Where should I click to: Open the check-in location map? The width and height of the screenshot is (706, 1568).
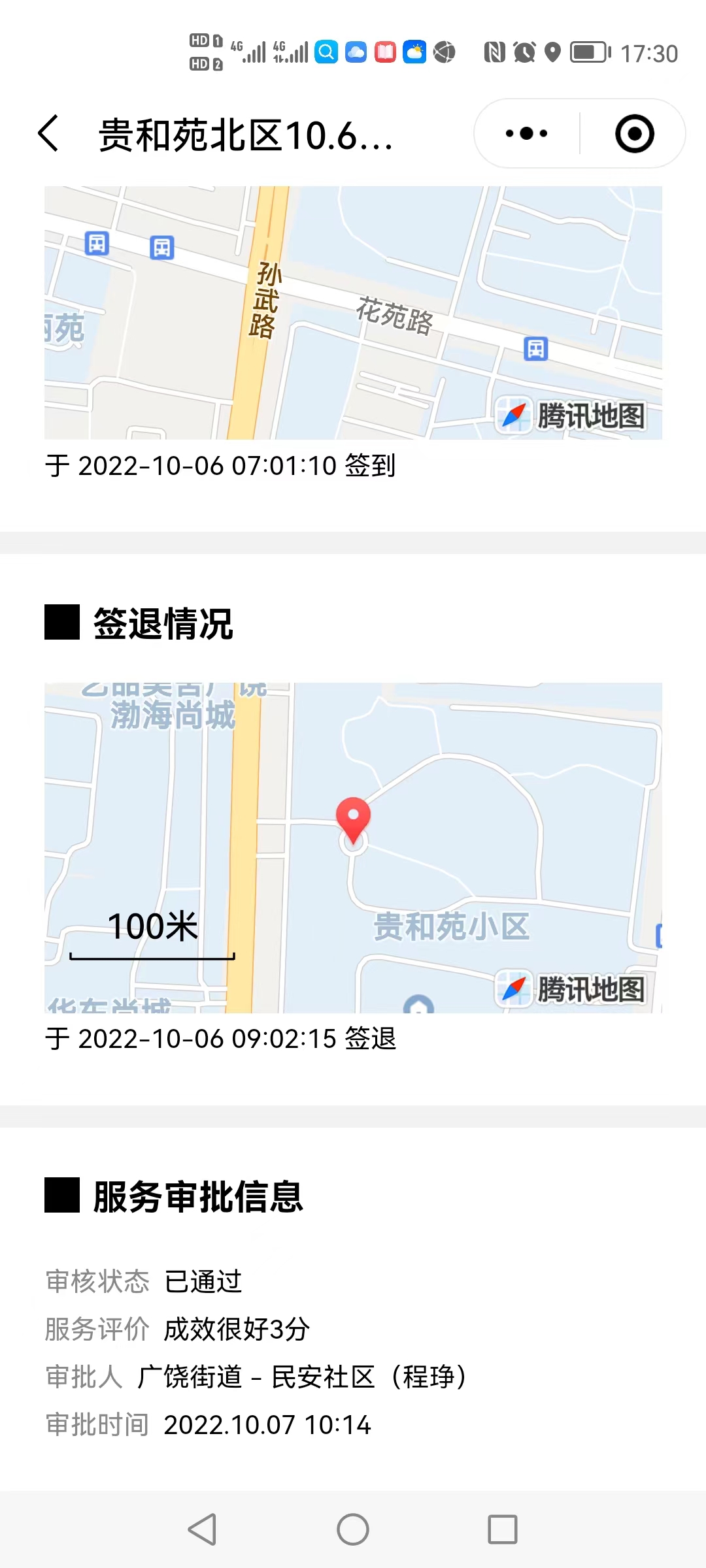pyautogui.click(x=353, y=312)
